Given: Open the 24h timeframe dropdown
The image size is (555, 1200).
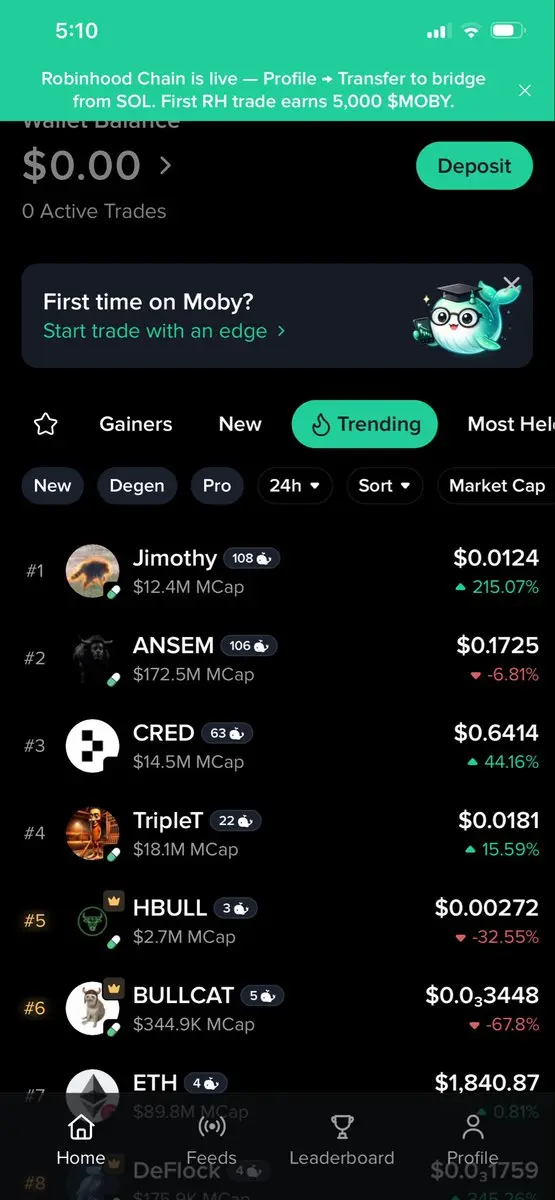Looking at the screenshot, I should 295,486.
